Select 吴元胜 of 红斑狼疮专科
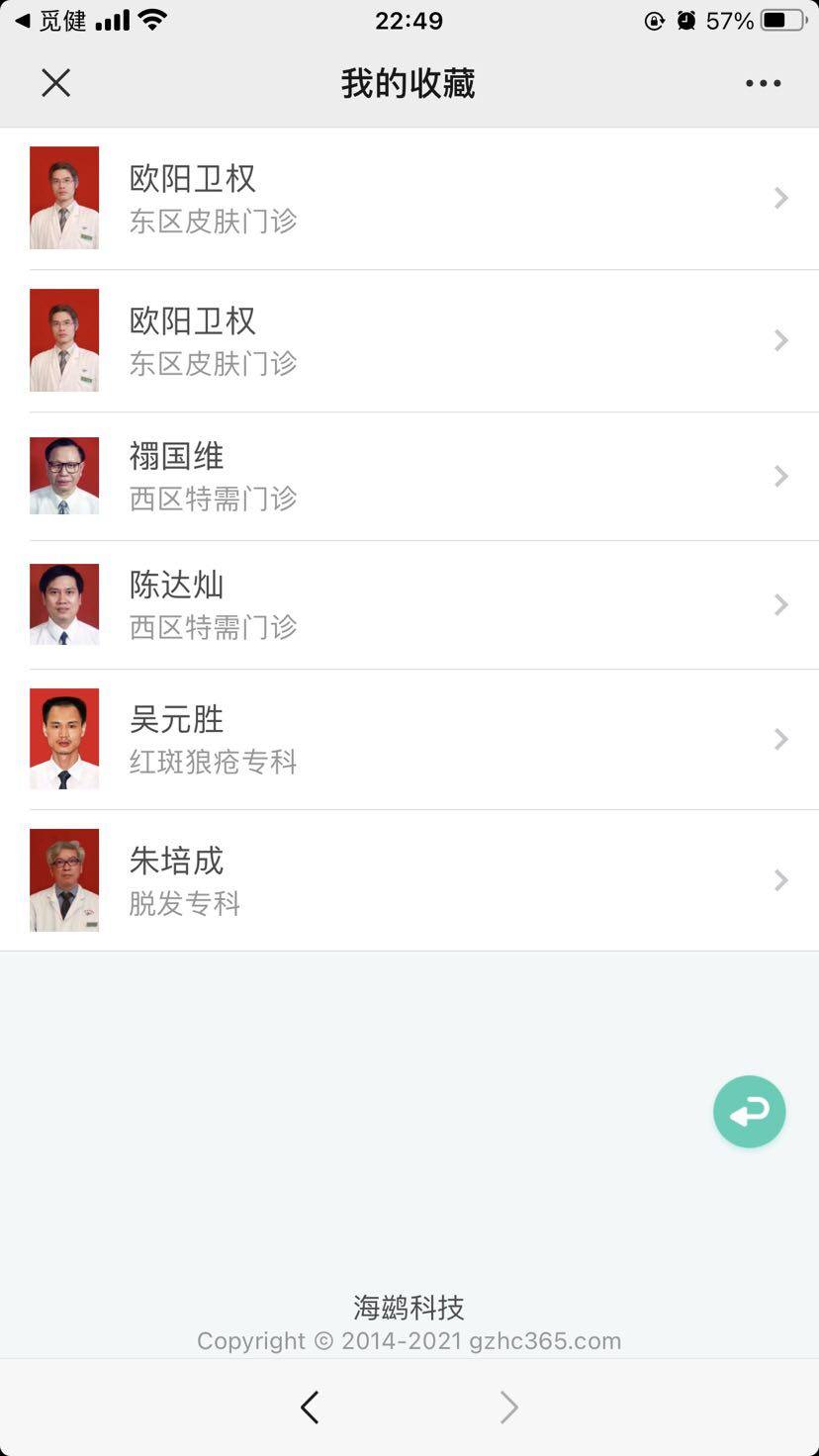 [409, 739]
